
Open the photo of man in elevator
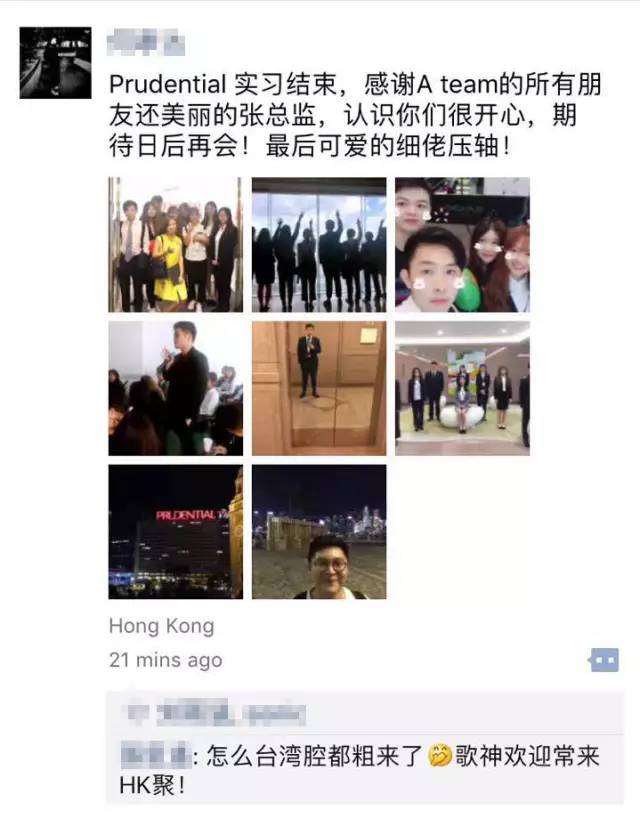[x=319, y=388]
